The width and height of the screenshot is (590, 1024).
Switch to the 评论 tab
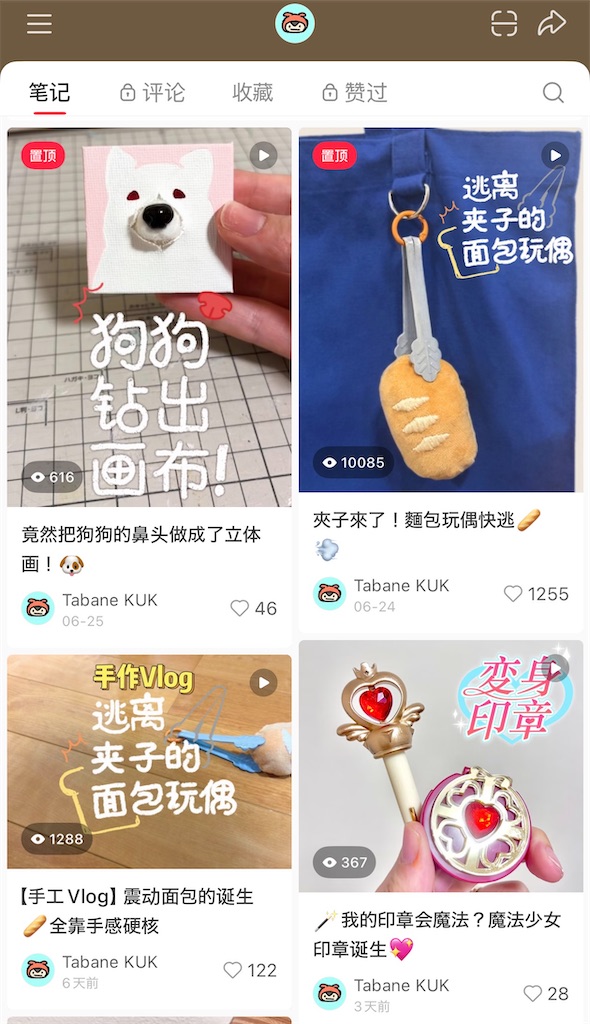pyautogui.click(x=152, y=93)
